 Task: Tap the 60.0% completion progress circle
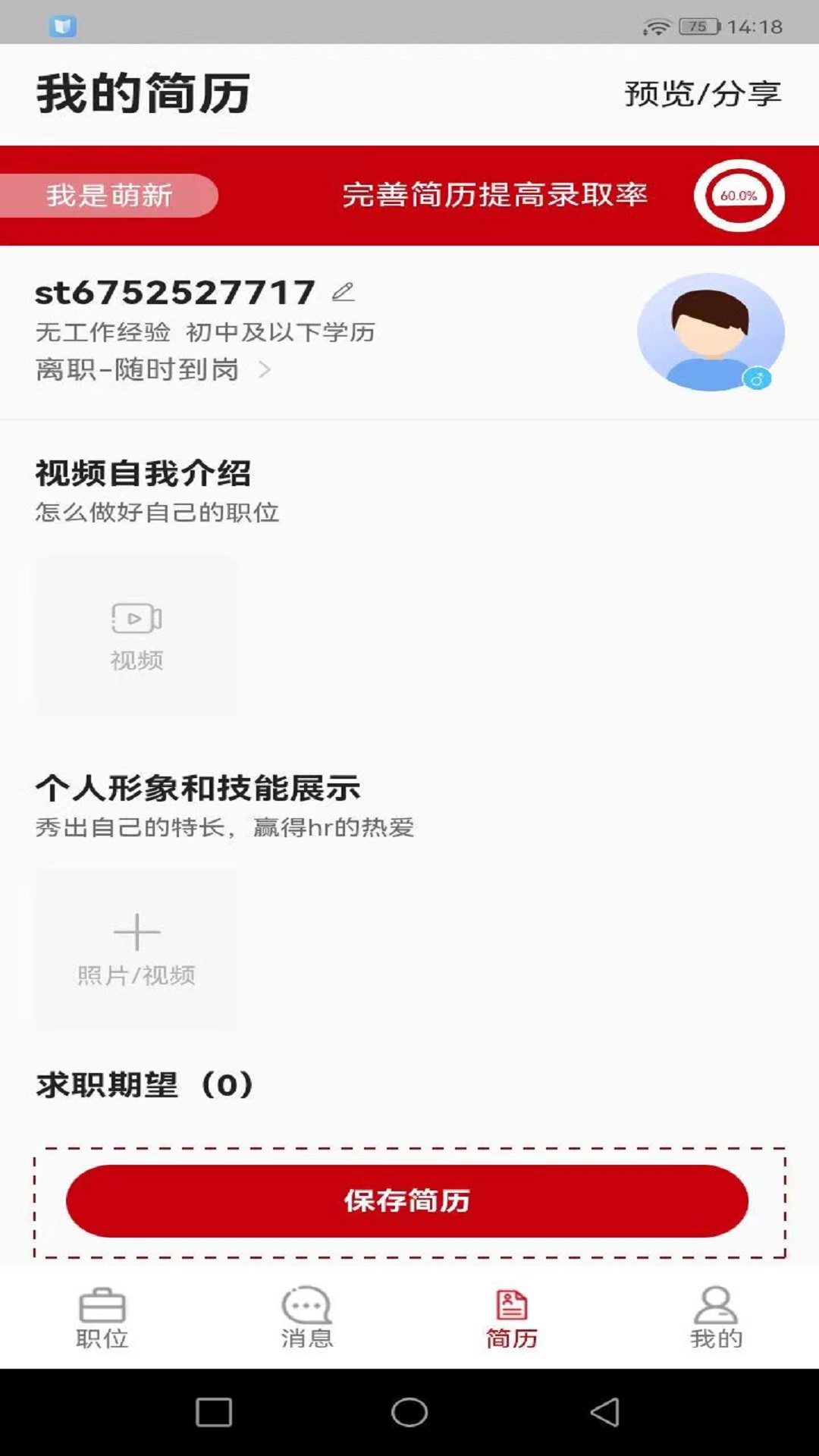pos(739,196)
